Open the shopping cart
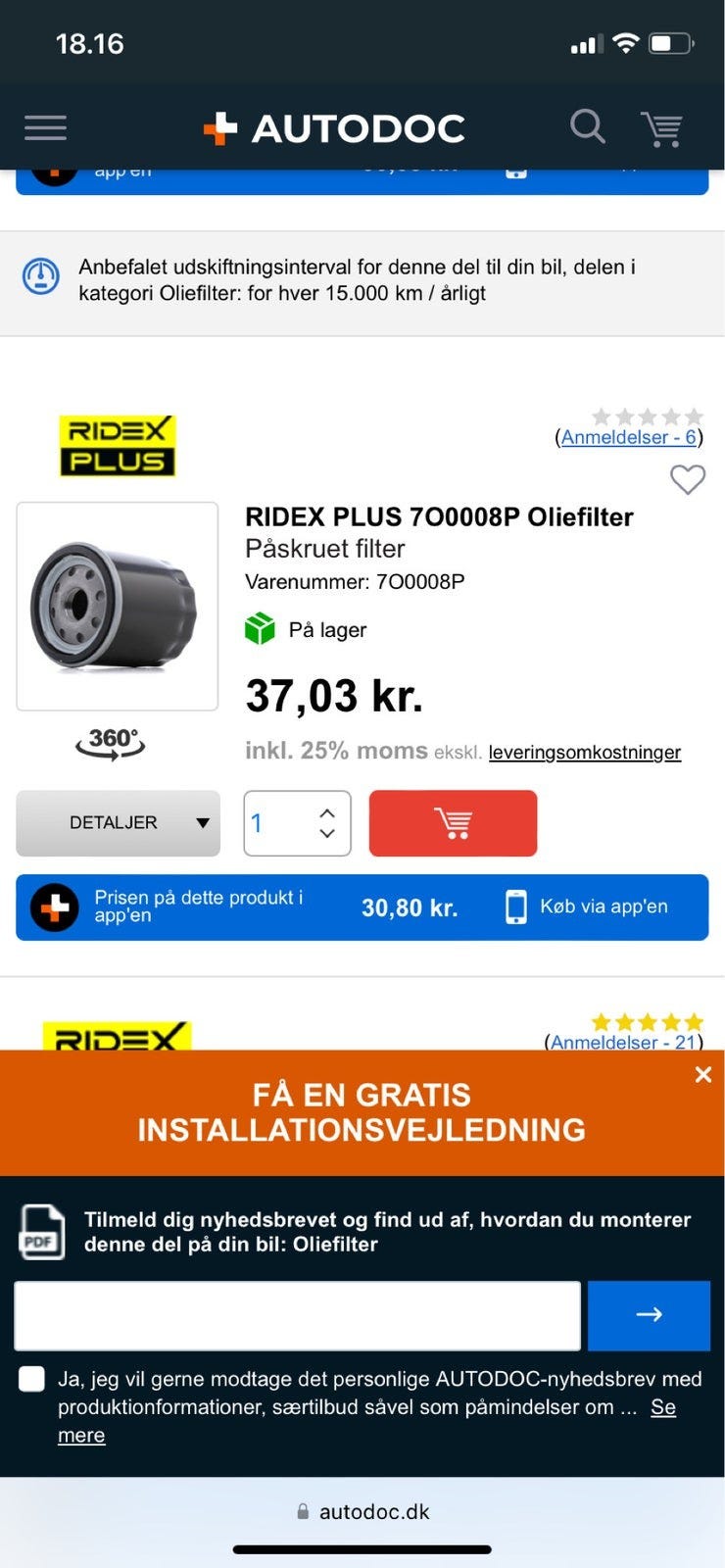The image size is (725, 1568). pos(662,128)
